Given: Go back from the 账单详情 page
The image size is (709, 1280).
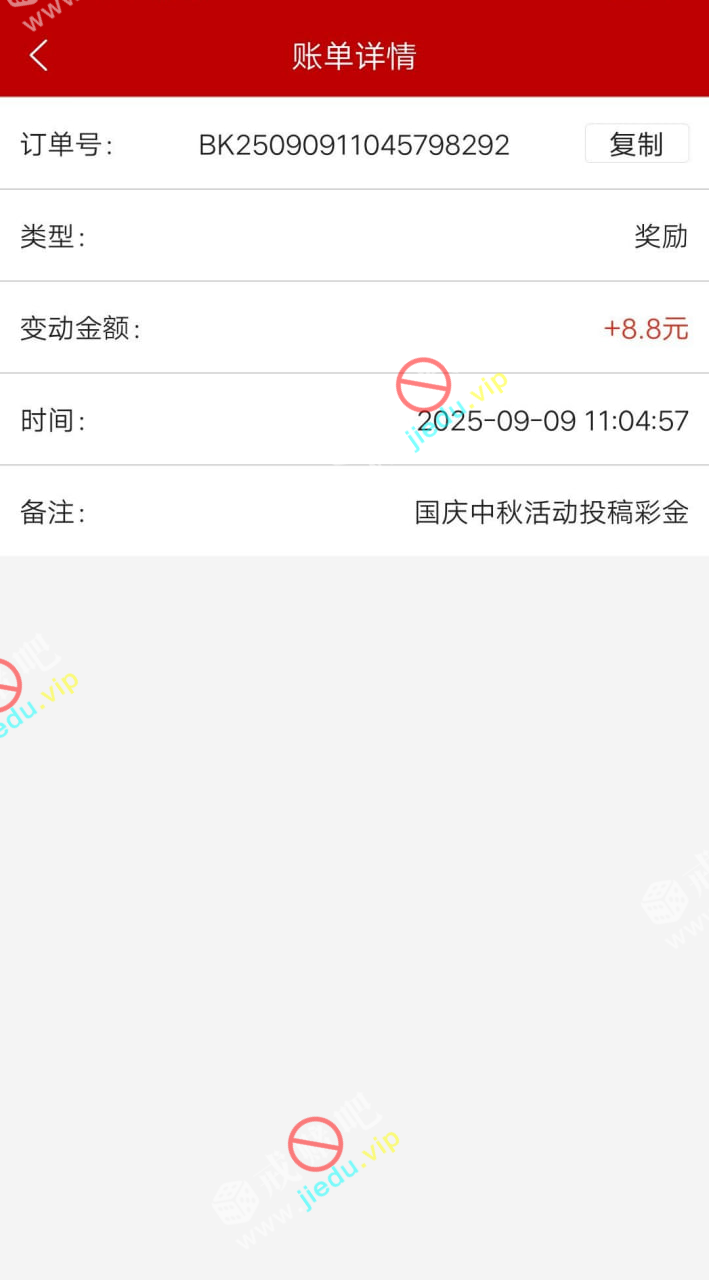Looking at the screenshot, I should [39, 56].
